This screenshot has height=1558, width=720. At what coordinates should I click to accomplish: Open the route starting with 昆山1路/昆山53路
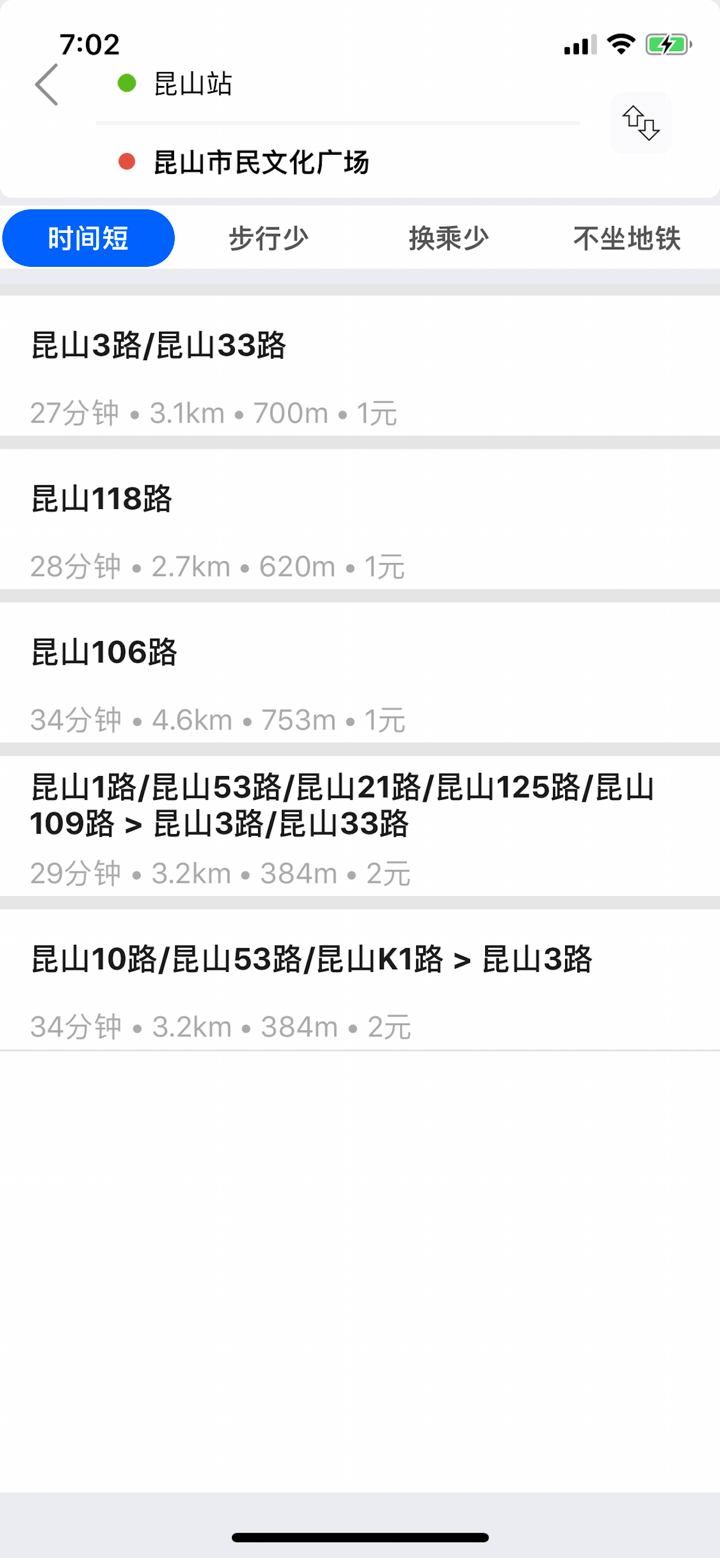[360, 825]
